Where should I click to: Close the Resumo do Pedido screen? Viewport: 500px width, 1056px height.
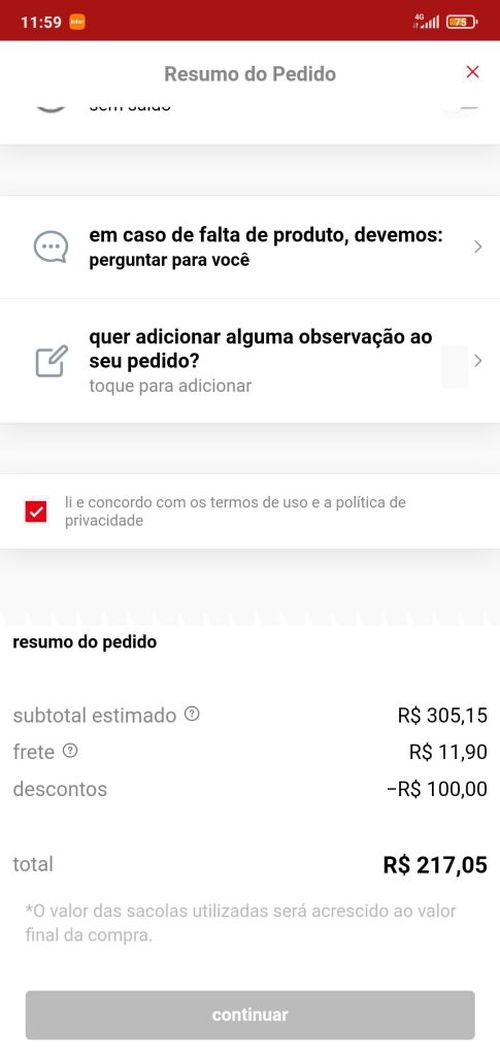click(472, 73)
